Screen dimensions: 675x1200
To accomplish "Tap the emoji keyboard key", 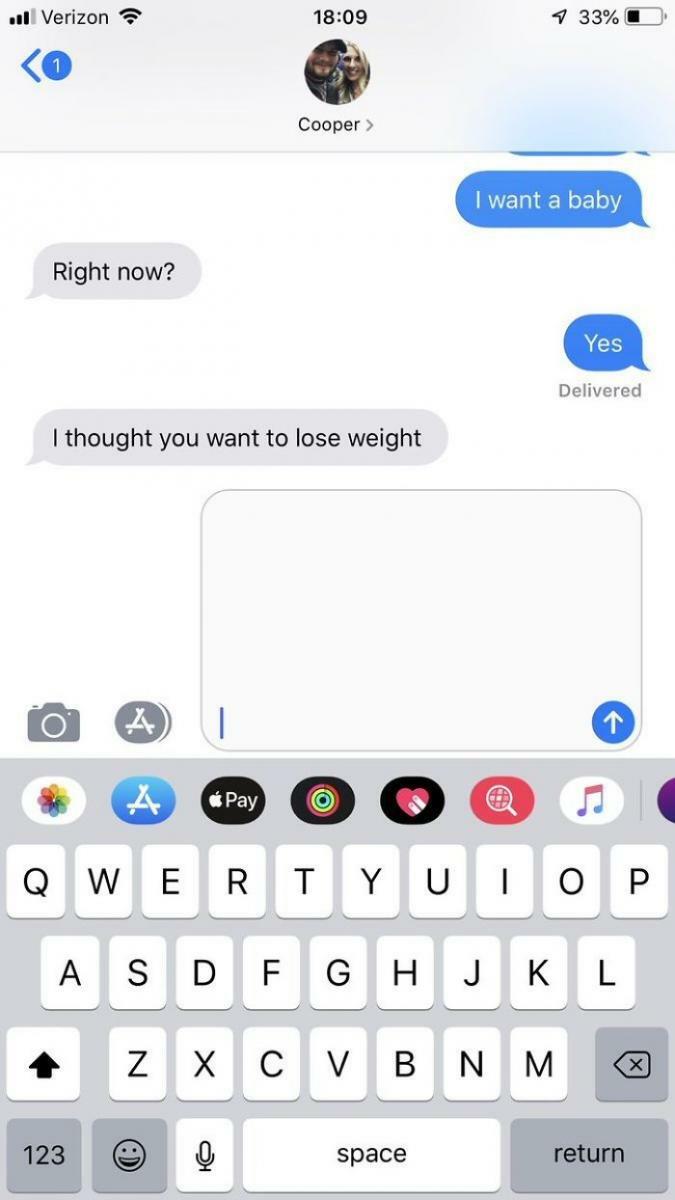I will coord(129,1155).
